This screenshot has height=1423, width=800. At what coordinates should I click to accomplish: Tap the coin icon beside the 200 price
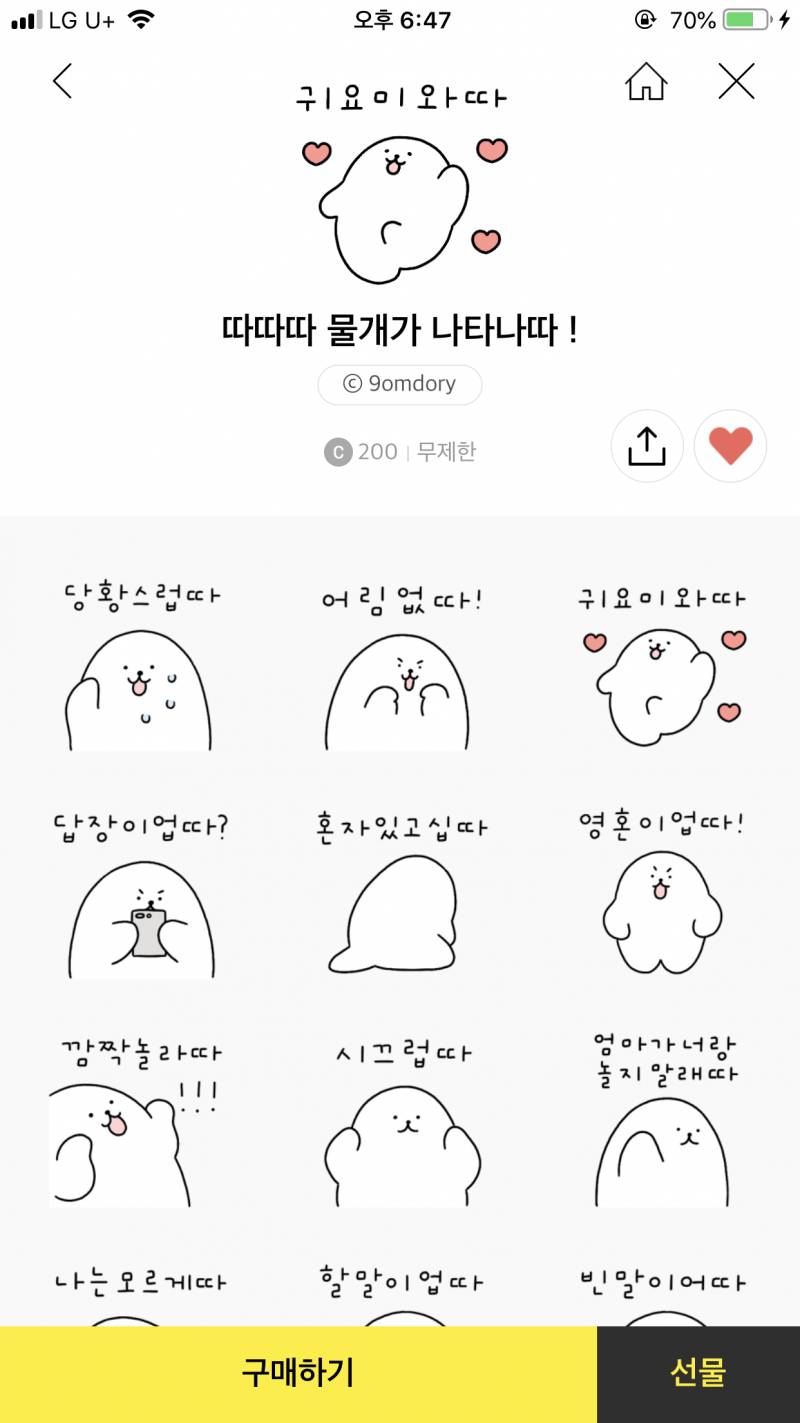[337, 453]
